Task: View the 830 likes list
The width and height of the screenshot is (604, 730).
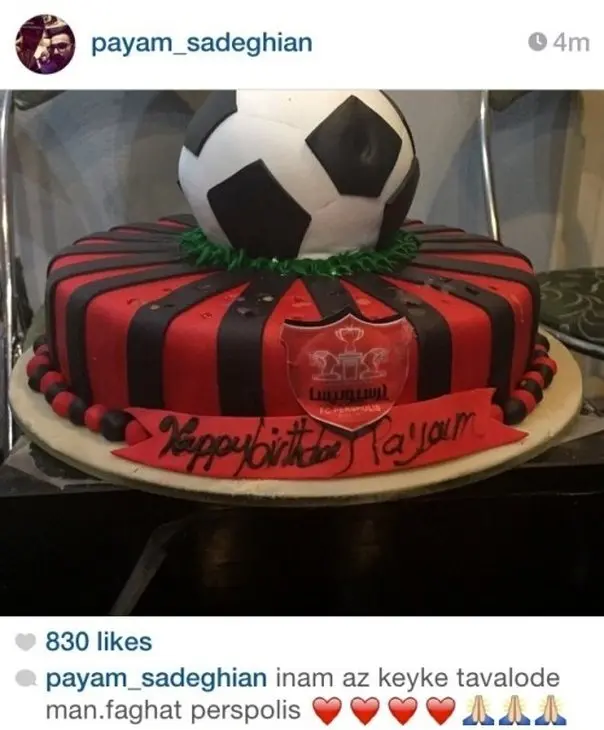Action: pos(99,642)
